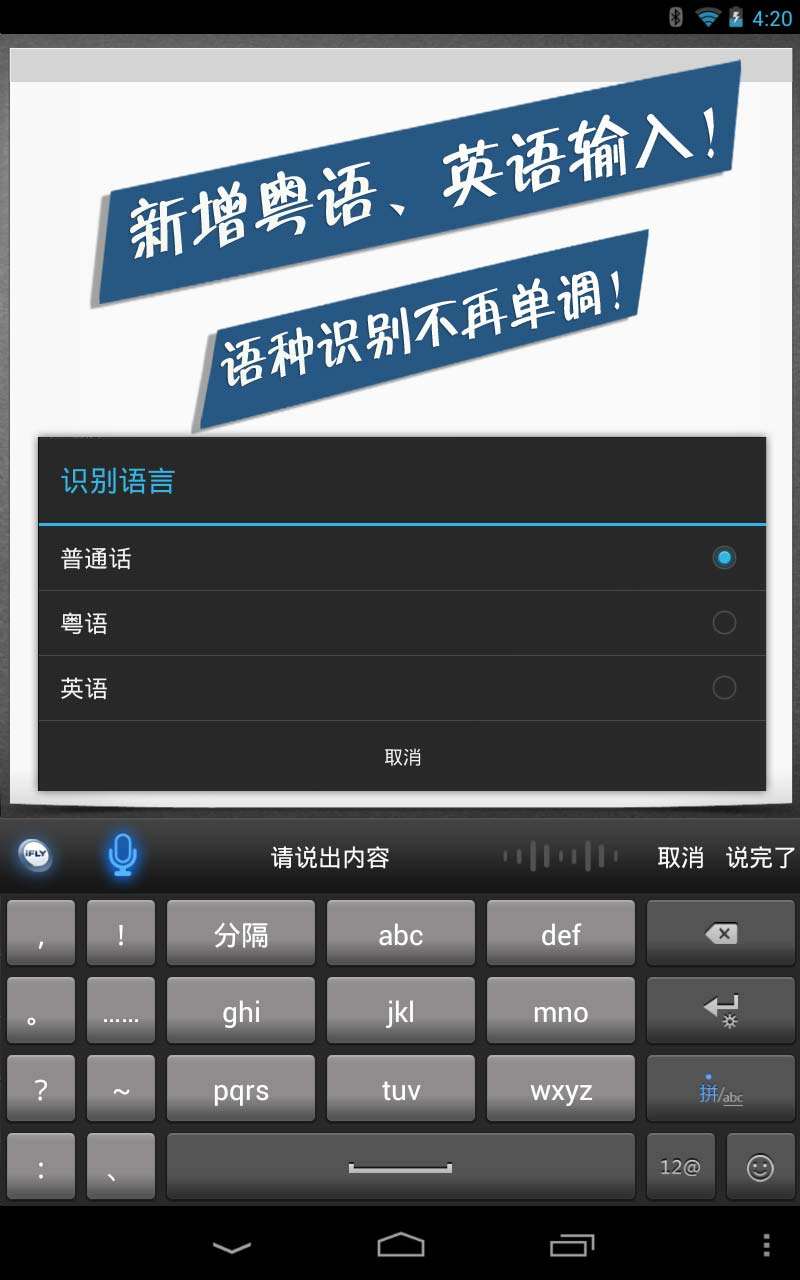Hide keyboard with system back button
The height and width of the screenshot is (1280, 800).
coord(232,1246)
